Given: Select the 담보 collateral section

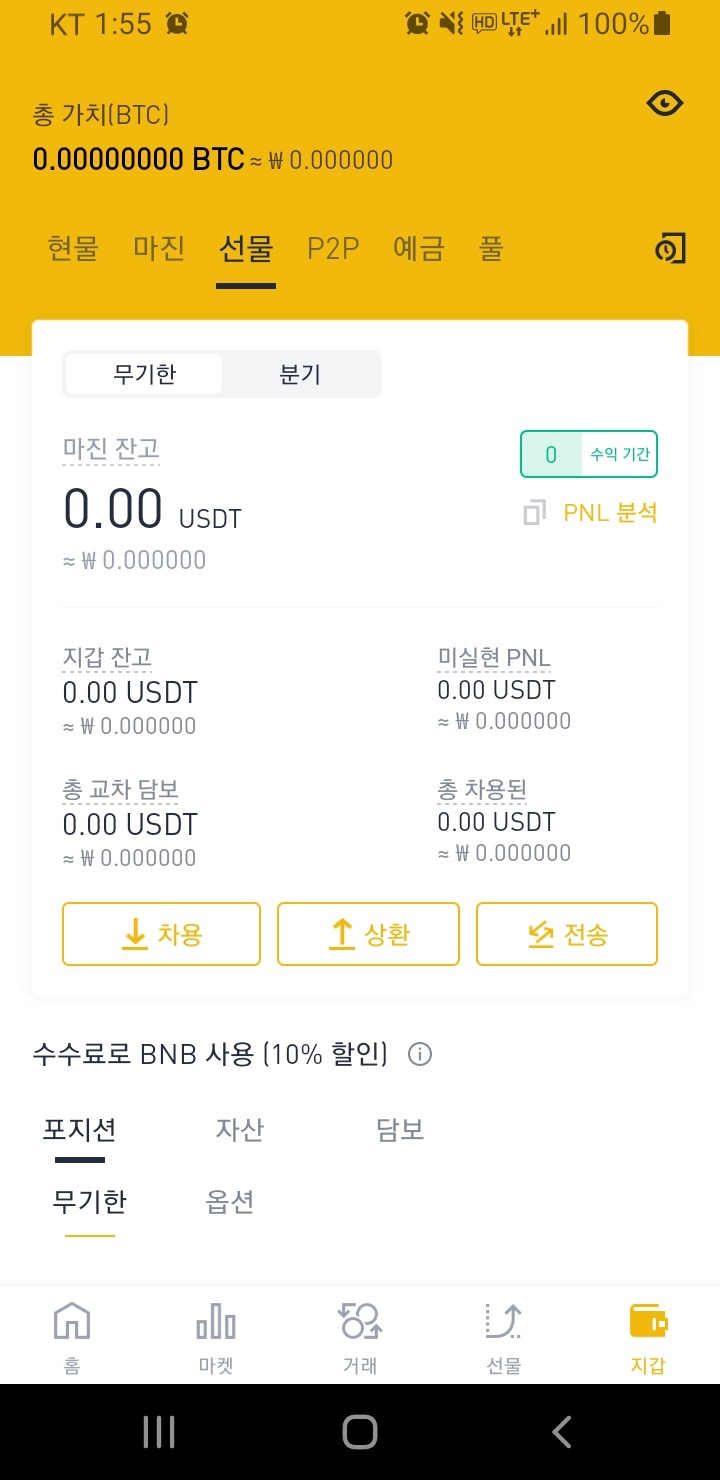Looking at the screenshot, I should 399,1130.
